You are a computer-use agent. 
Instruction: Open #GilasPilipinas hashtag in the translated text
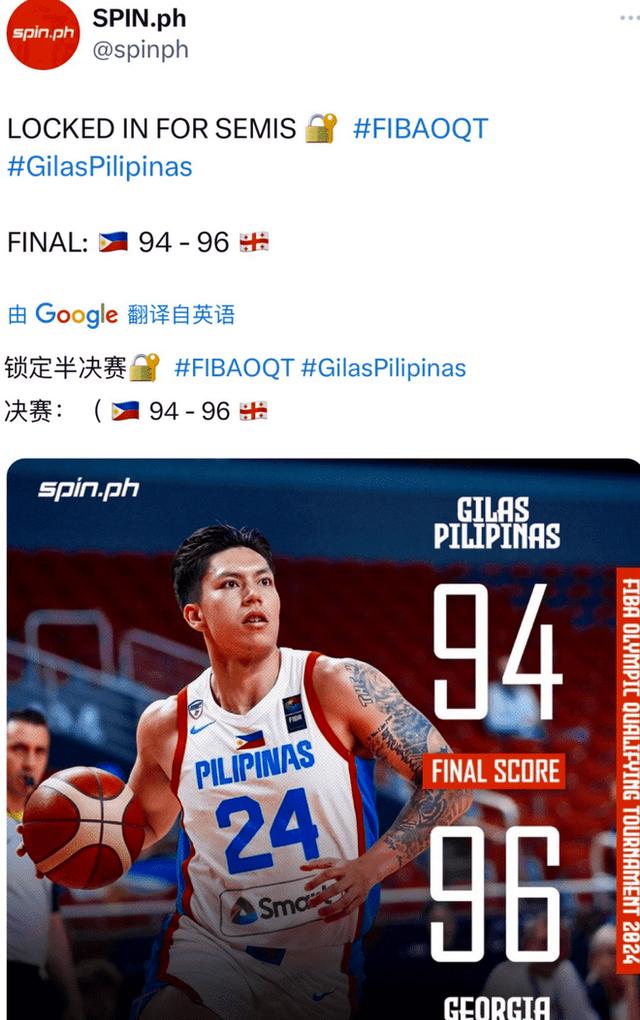pos(383,368)
